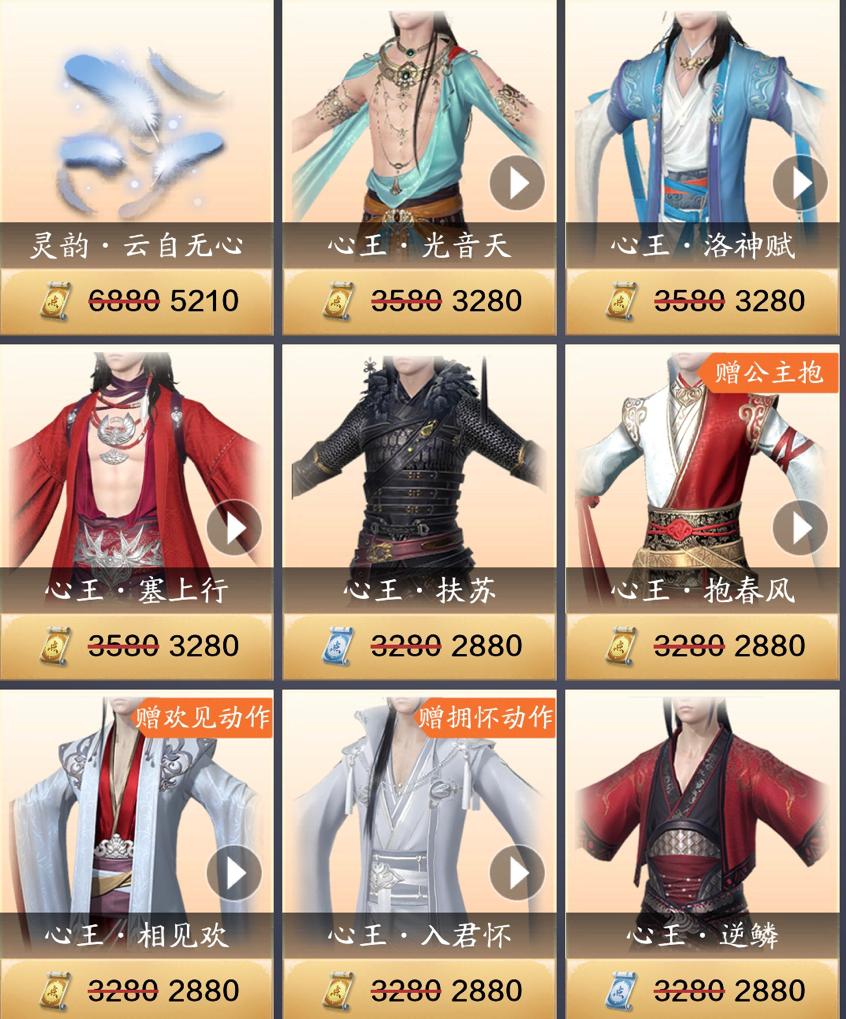The image size is (846, 1019).
Task: Select the price scroll icon for 心王·洛神赋
Action: pos(620,298)
